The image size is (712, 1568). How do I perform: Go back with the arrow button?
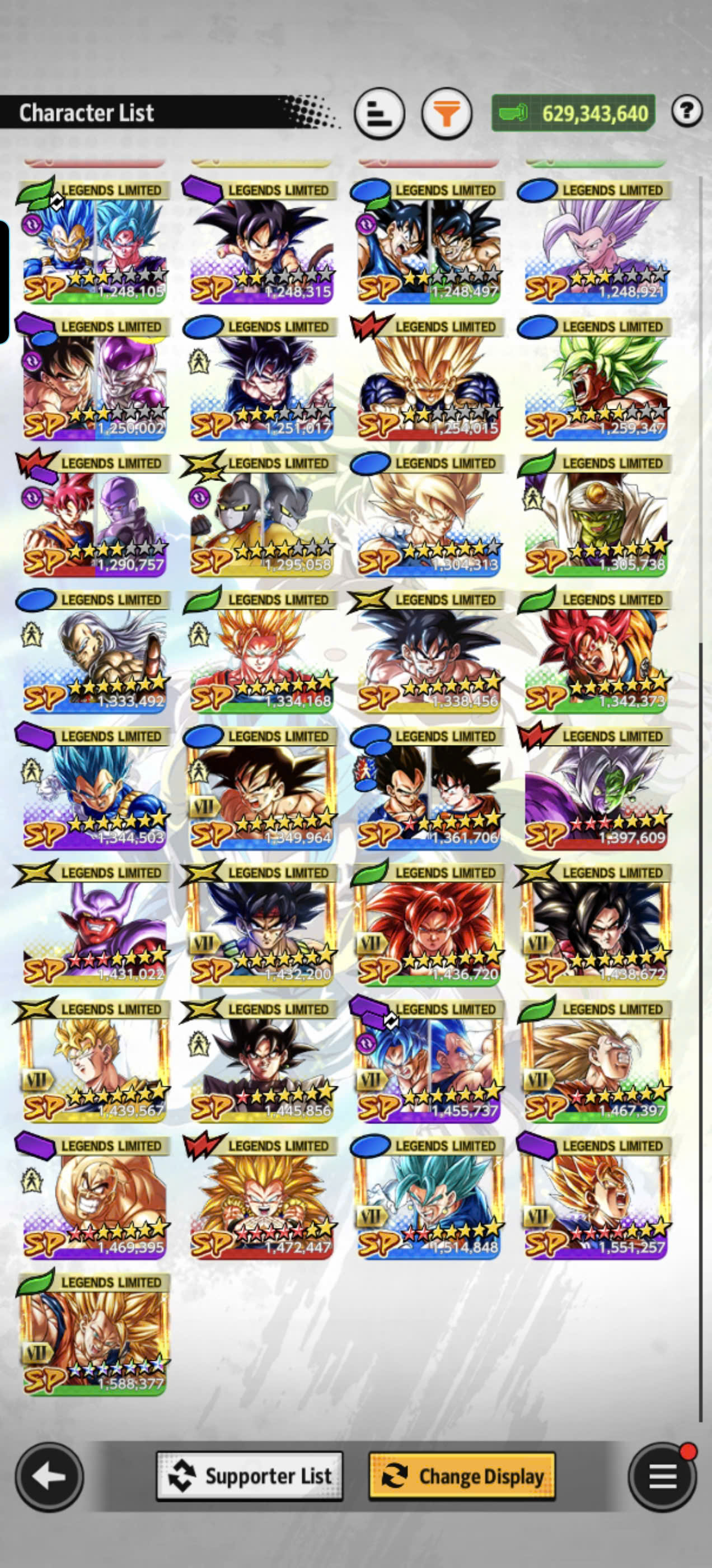point(49,1476)
